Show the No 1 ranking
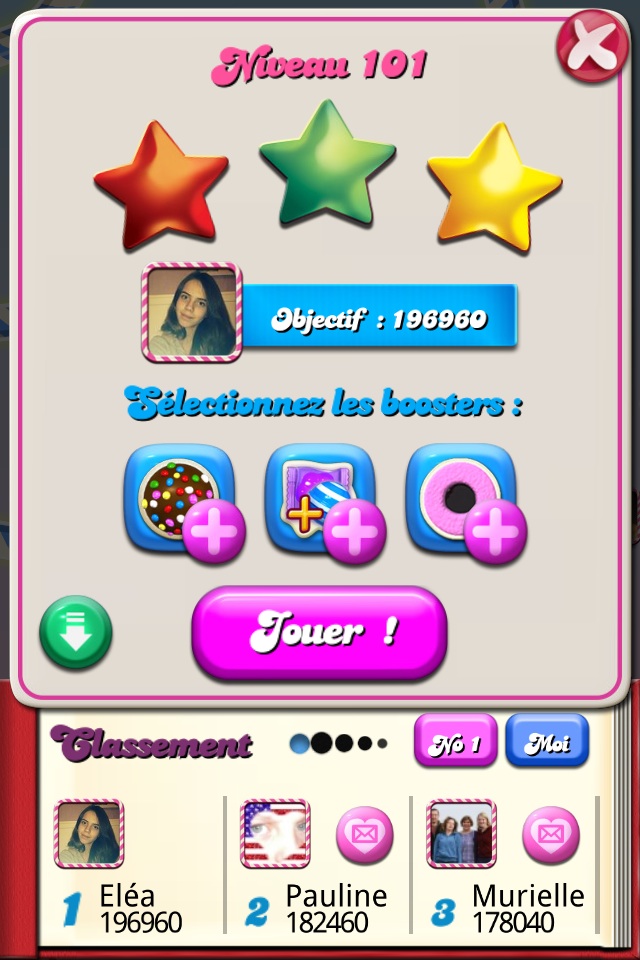The height and width of the screenshot is (960, 640). point(455,742)
